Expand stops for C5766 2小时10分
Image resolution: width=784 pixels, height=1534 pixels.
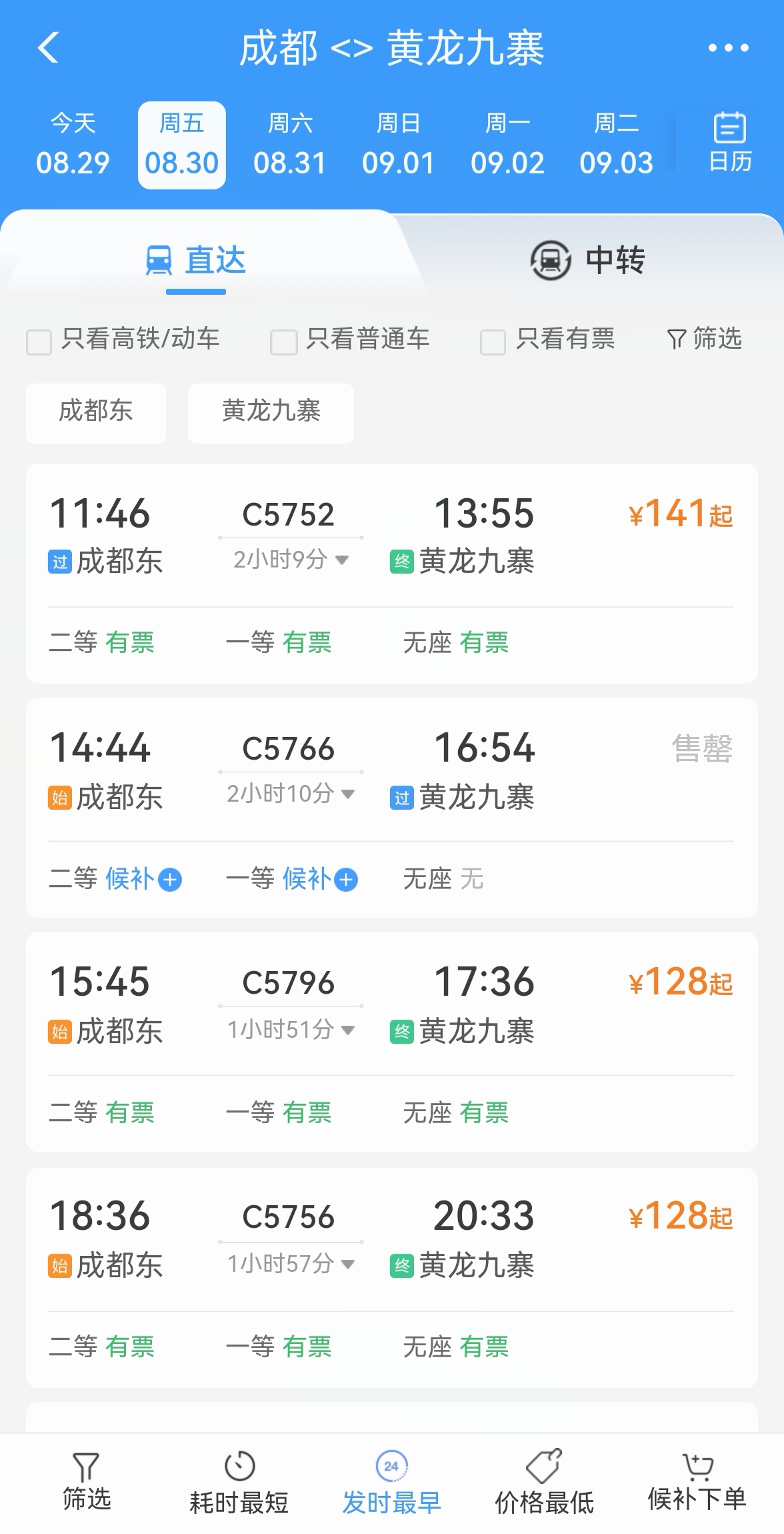[291, 794]
